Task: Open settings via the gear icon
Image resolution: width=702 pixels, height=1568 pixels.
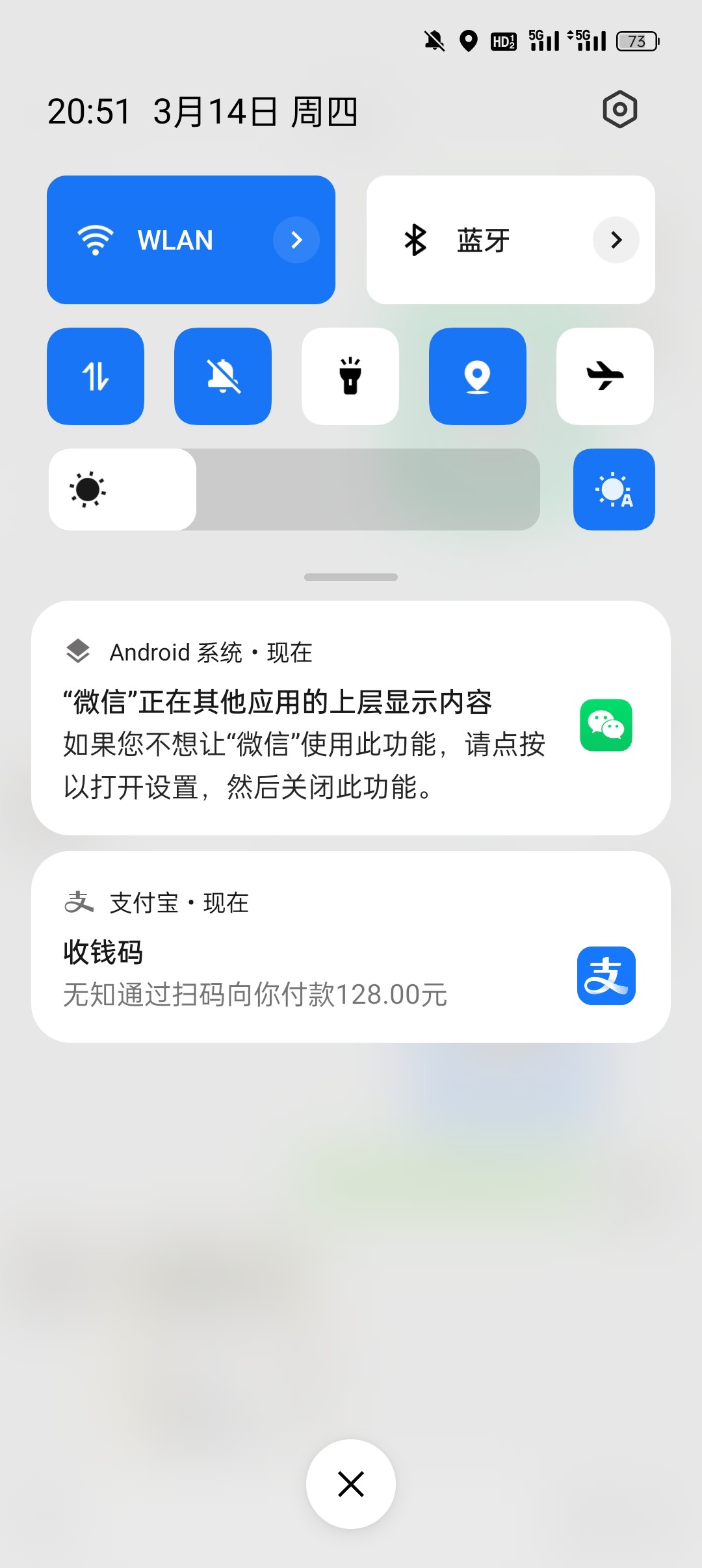Action: pyautogui.click(x=619, y=109)
